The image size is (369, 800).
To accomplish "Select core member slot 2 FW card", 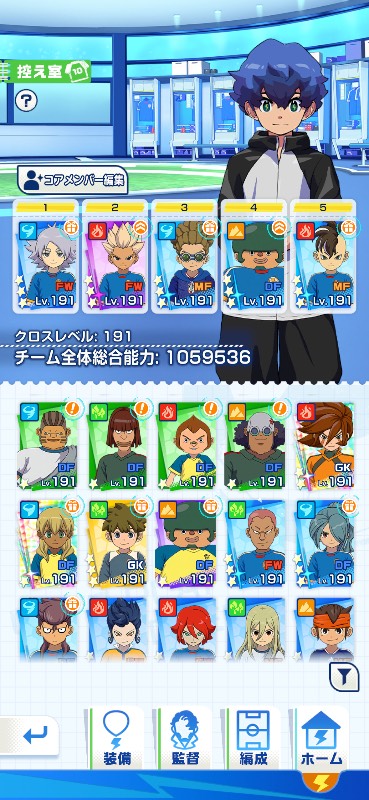I will (115, 256).
